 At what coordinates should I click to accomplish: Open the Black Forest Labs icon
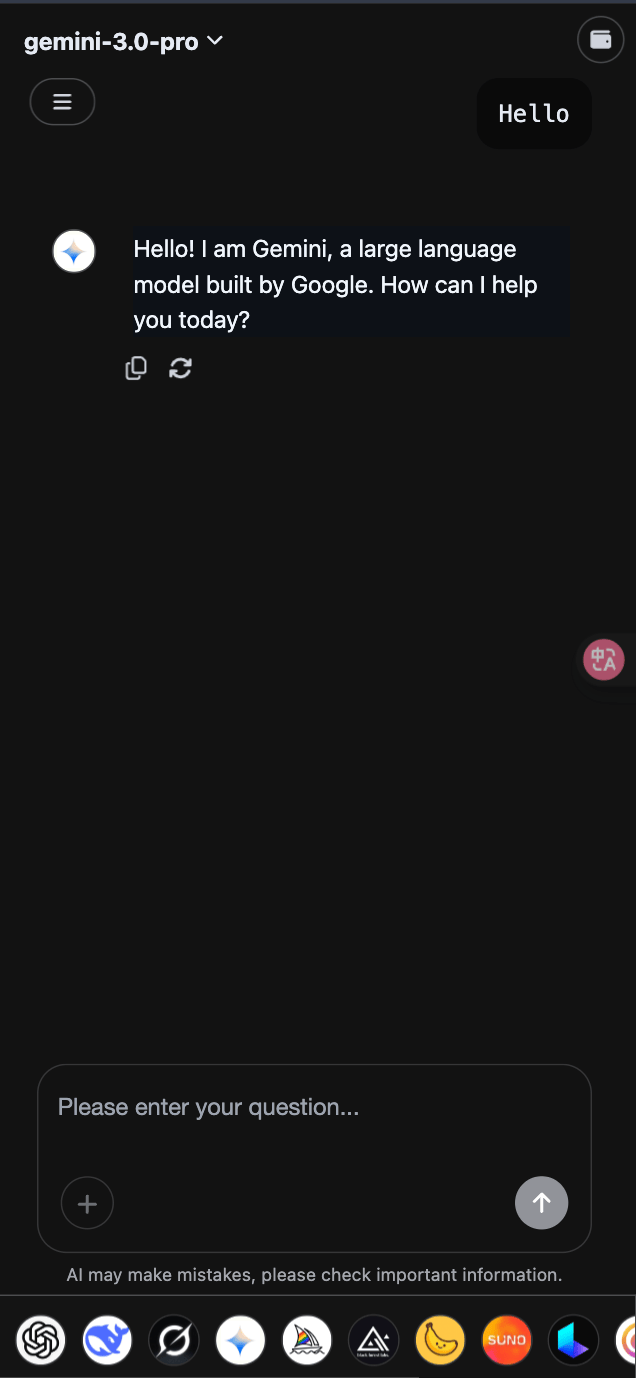point(374,1340)
